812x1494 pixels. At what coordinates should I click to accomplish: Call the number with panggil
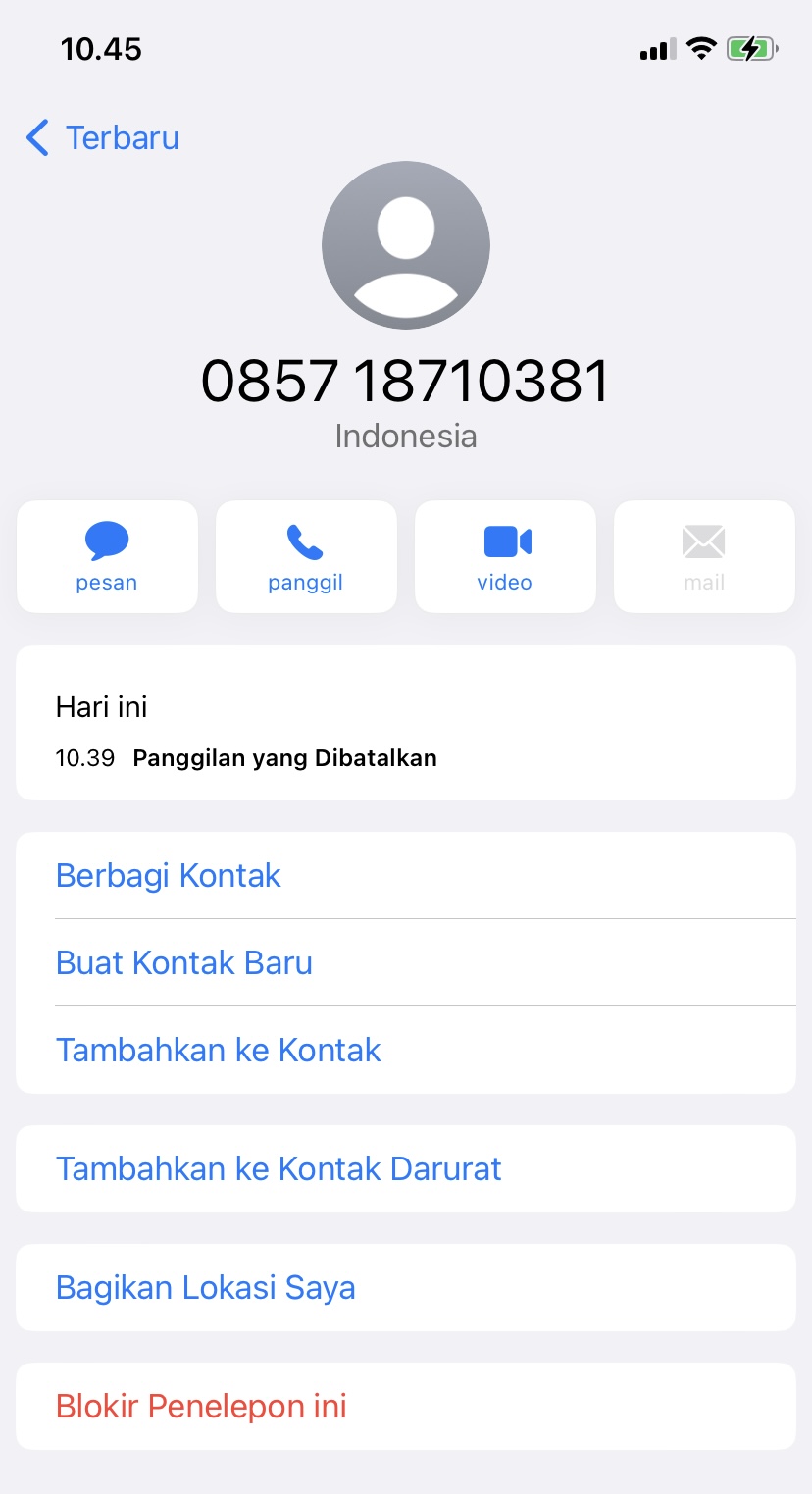point(306,556)
